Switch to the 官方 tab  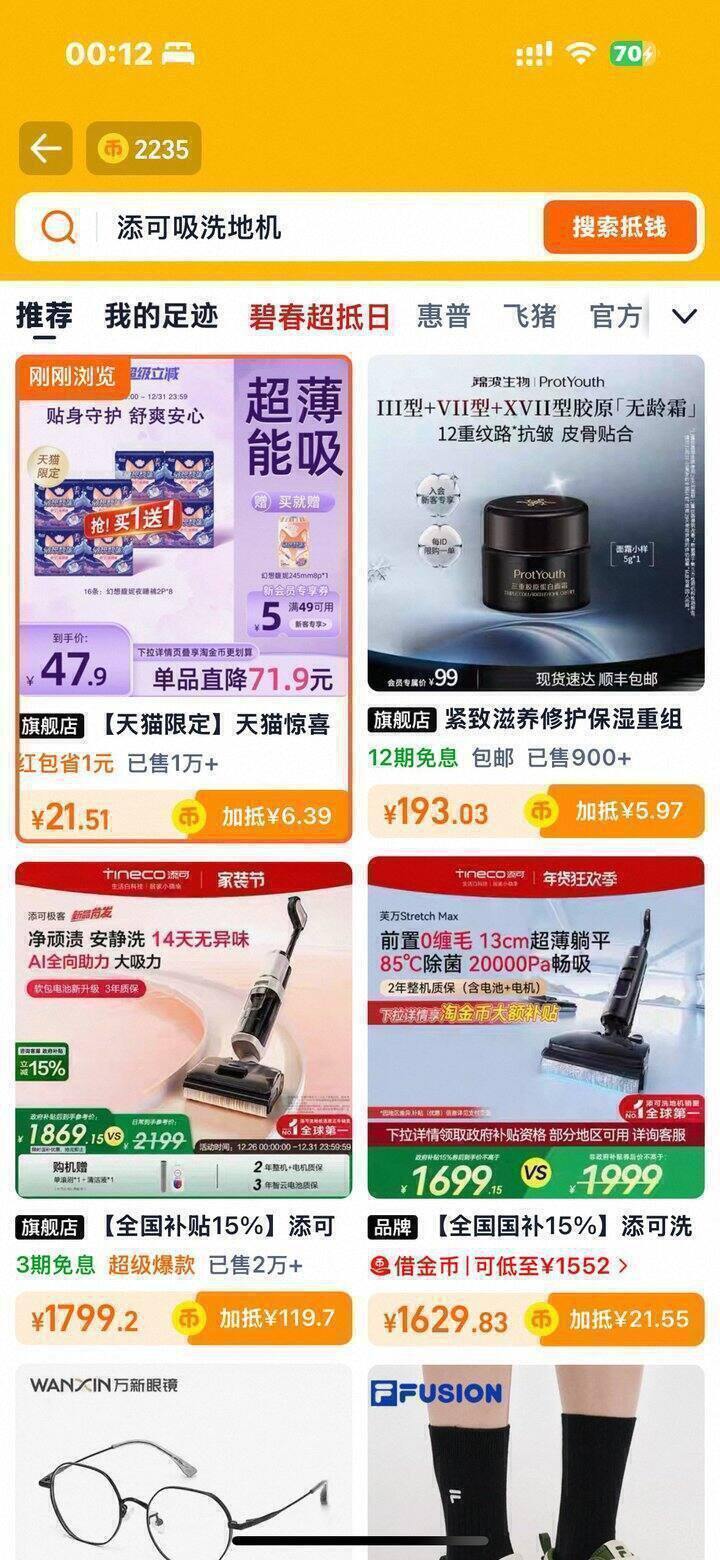point(615,317)
